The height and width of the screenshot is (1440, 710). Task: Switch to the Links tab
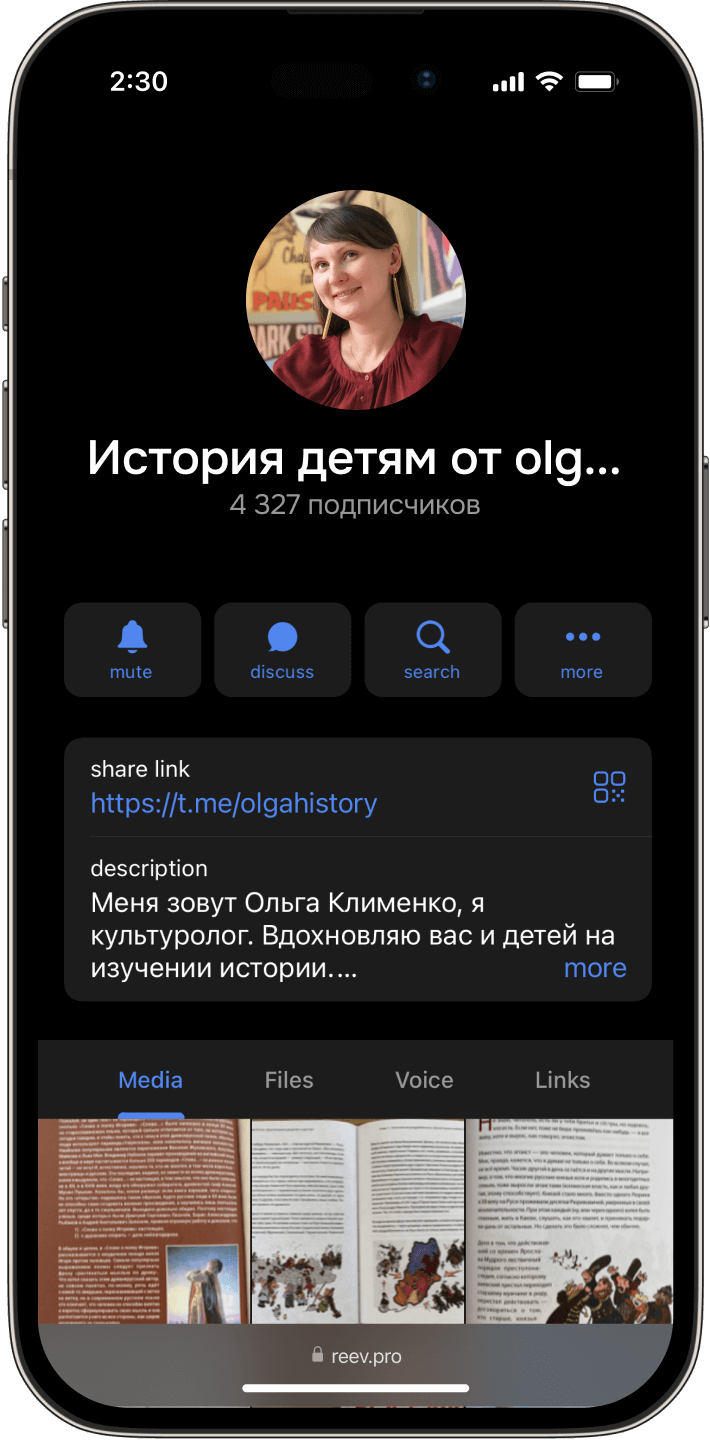point(562,1080)
